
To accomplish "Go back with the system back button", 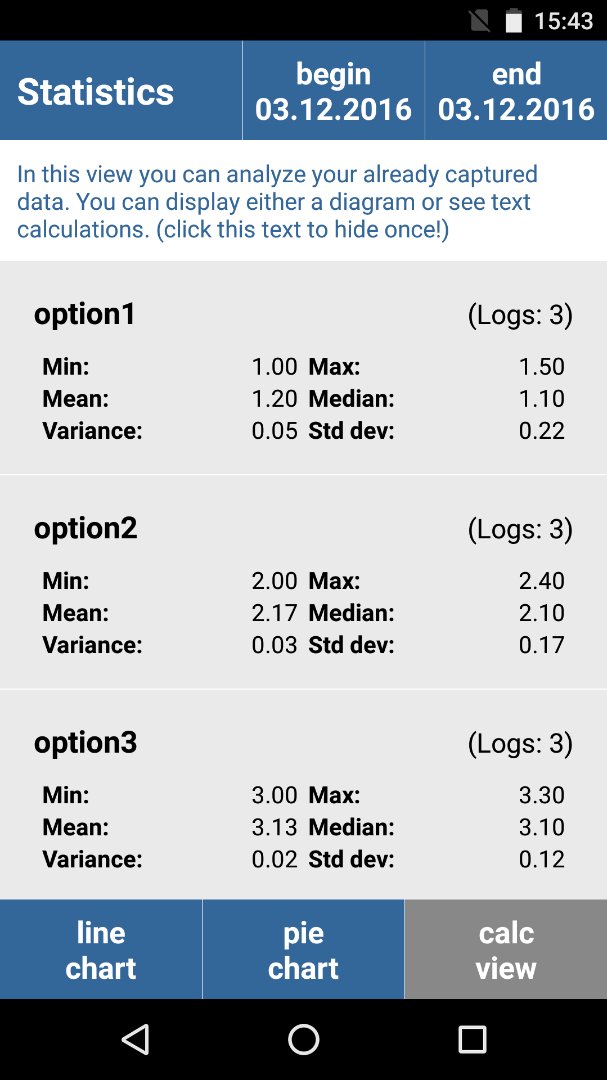I will (x=135, y=1039).
